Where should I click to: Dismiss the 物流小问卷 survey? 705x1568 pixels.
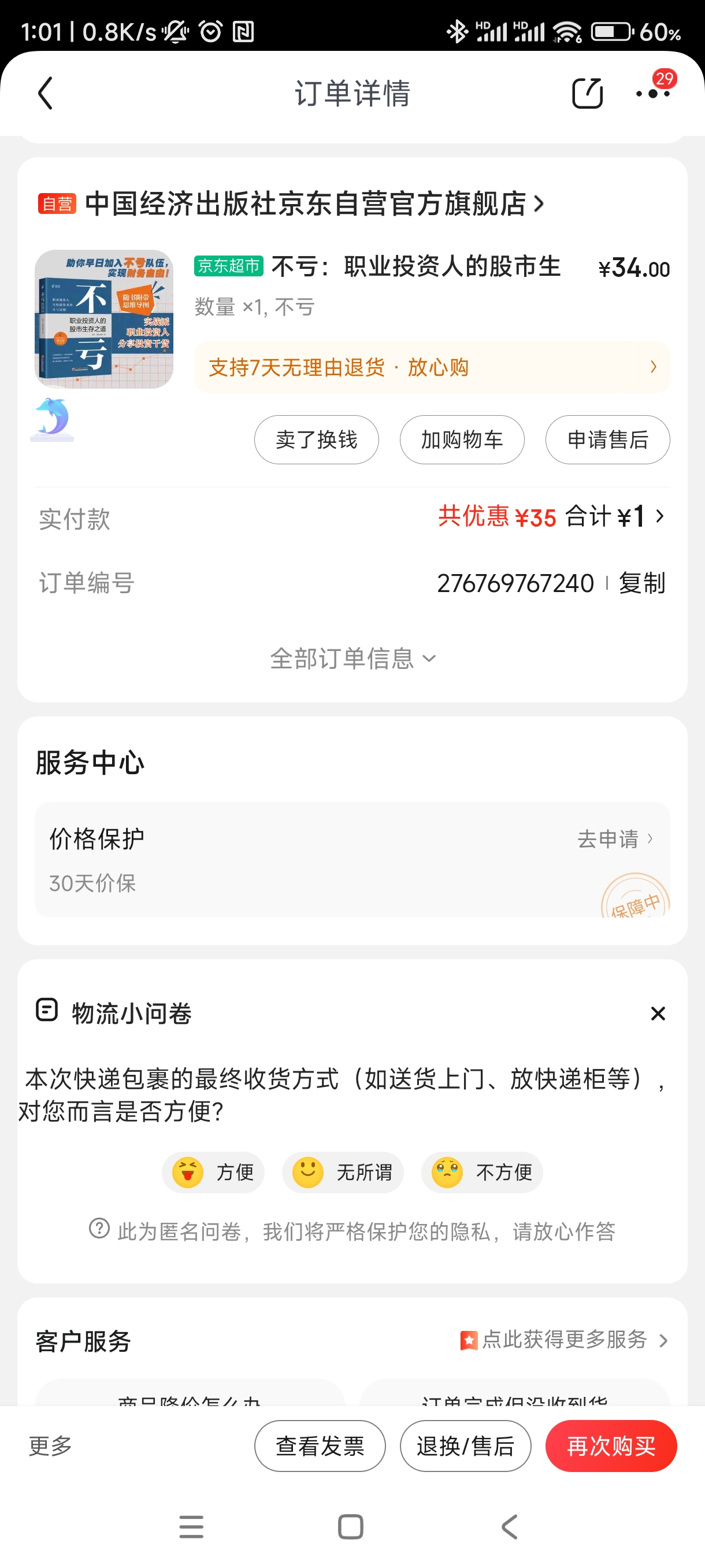point(658,1014)
